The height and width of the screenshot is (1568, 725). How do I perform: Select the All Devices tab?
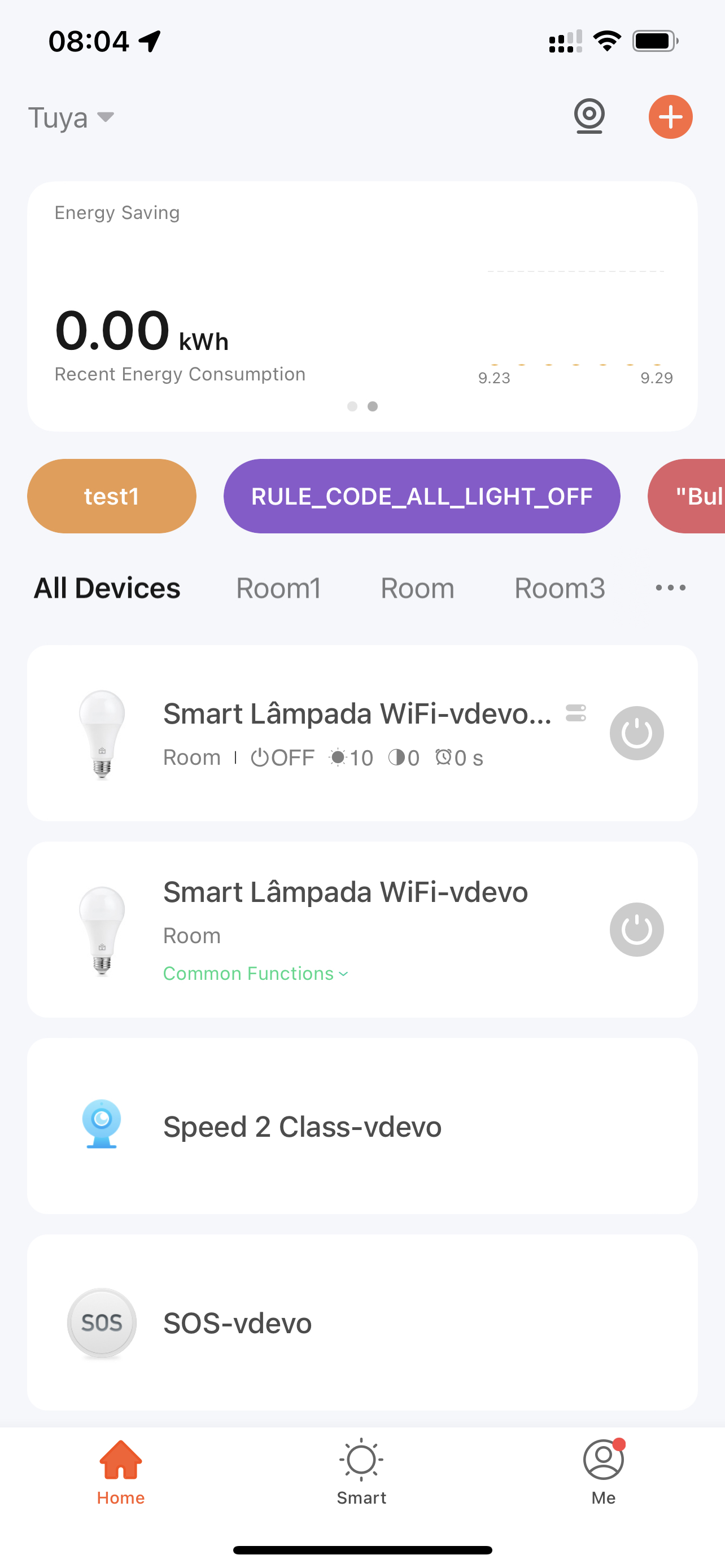[107, 588]
